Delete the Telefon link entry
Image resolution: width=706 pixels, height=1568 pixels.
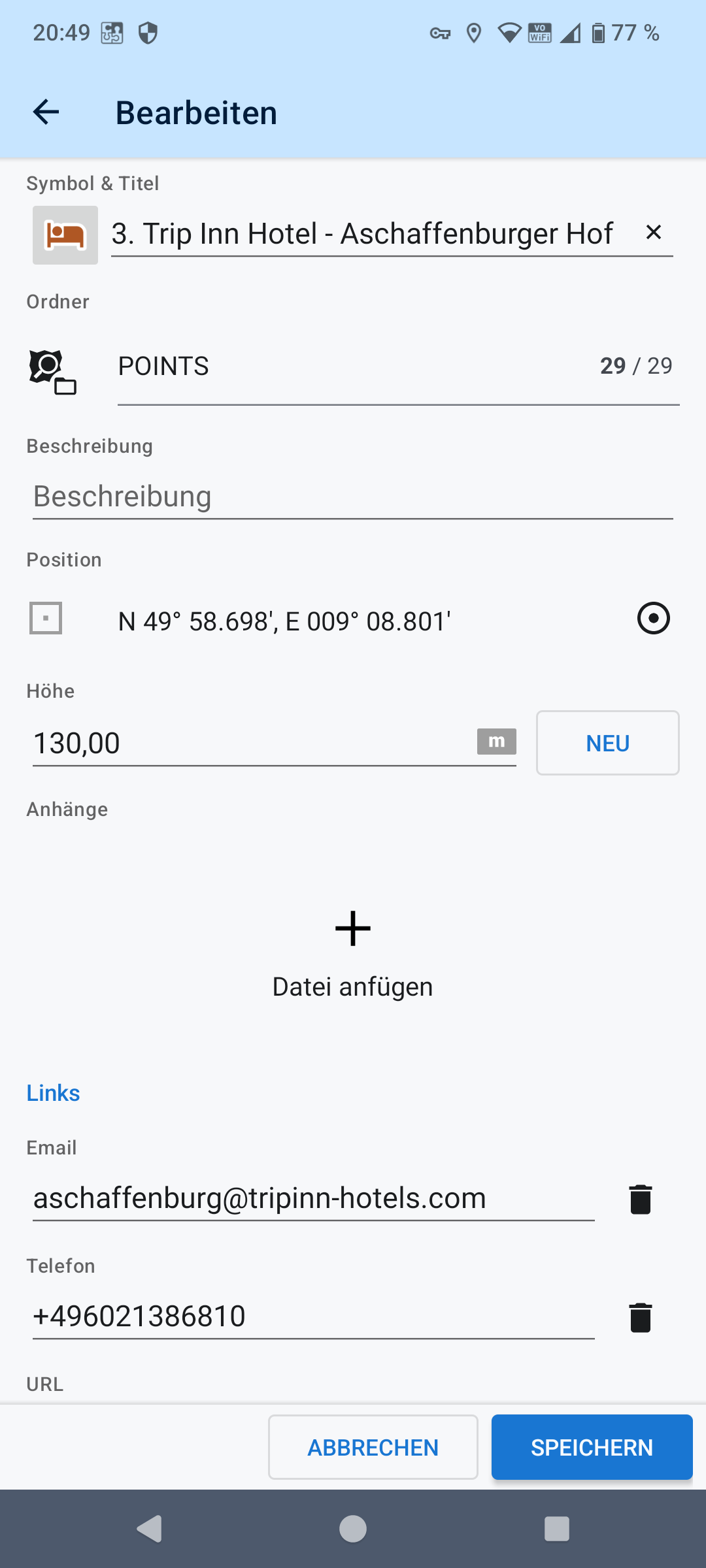[x=641, y=1318]
